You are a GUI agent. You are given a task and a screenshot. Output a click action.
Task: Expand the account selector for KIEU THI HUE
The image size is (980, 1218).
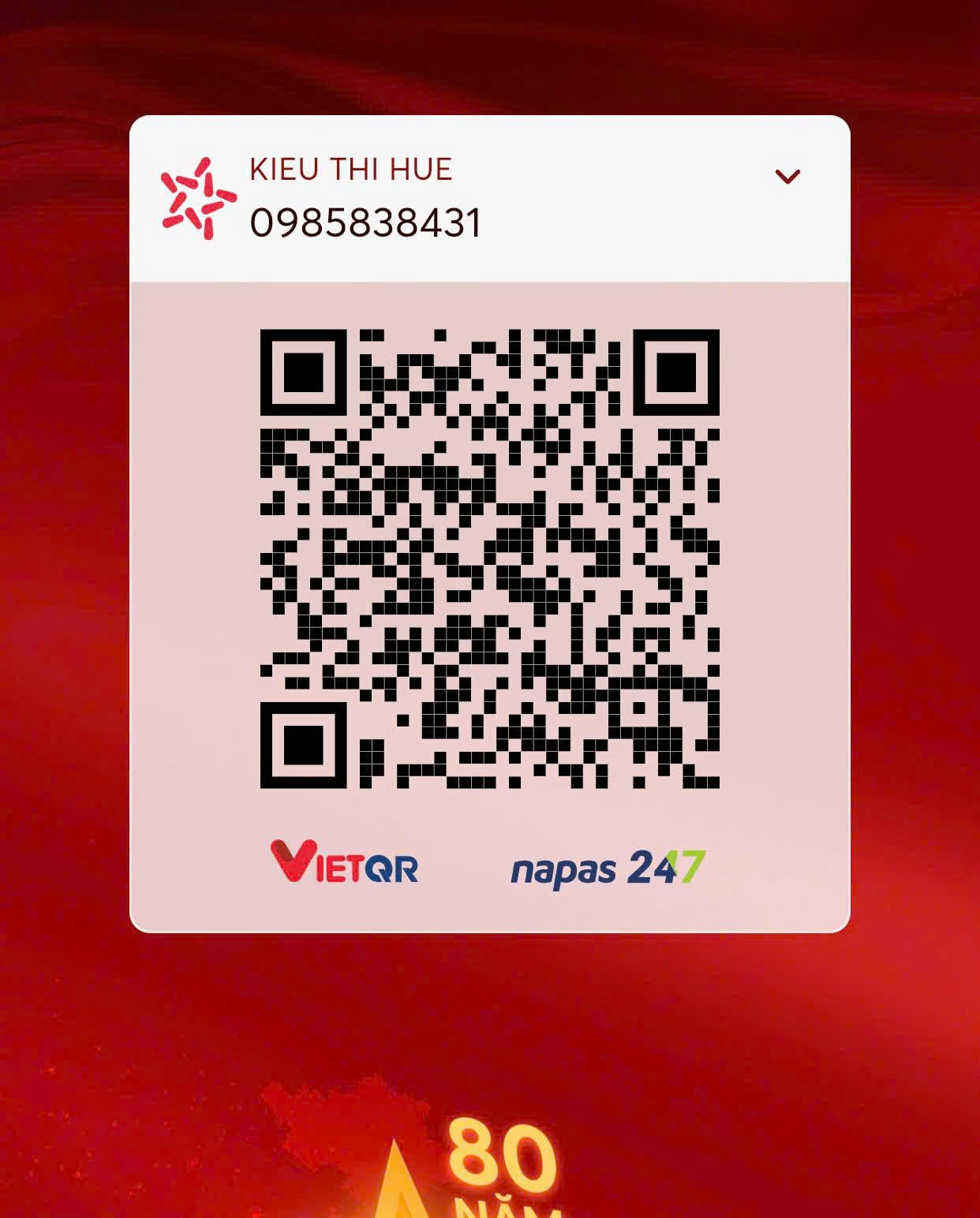point(787,177)
